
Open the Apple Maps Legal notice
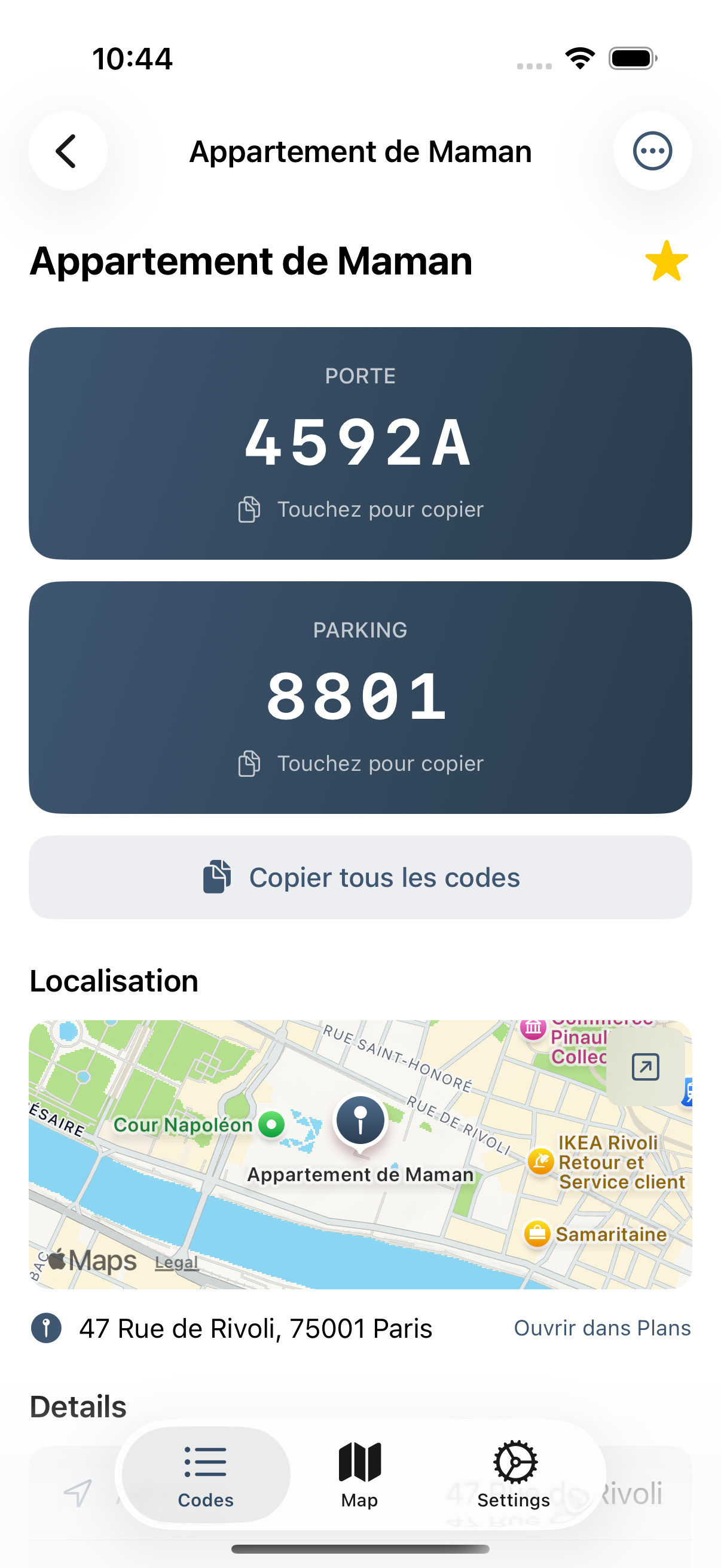176,1262
